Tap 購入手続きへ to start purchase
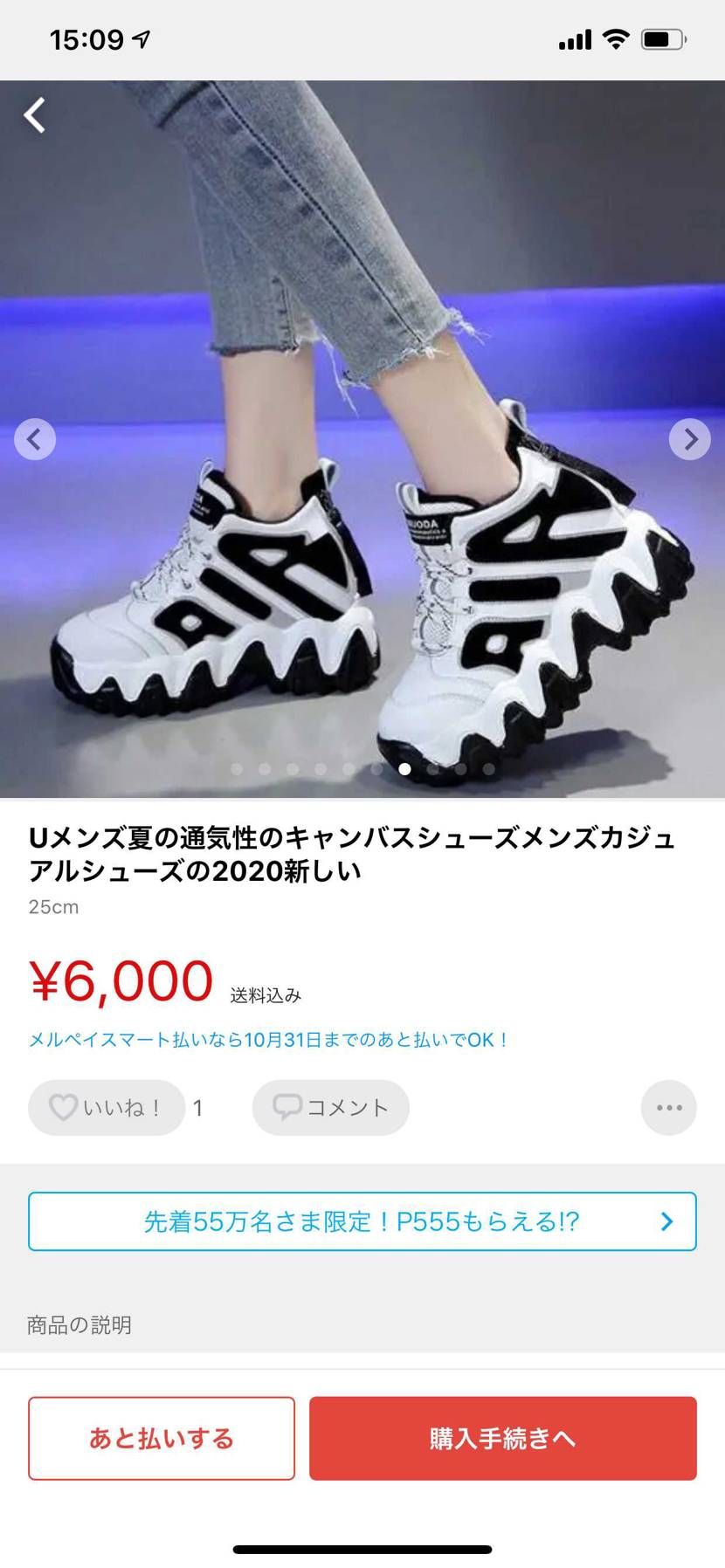The width and height of the screenshot is (725, 1568). coord(502,1438)
